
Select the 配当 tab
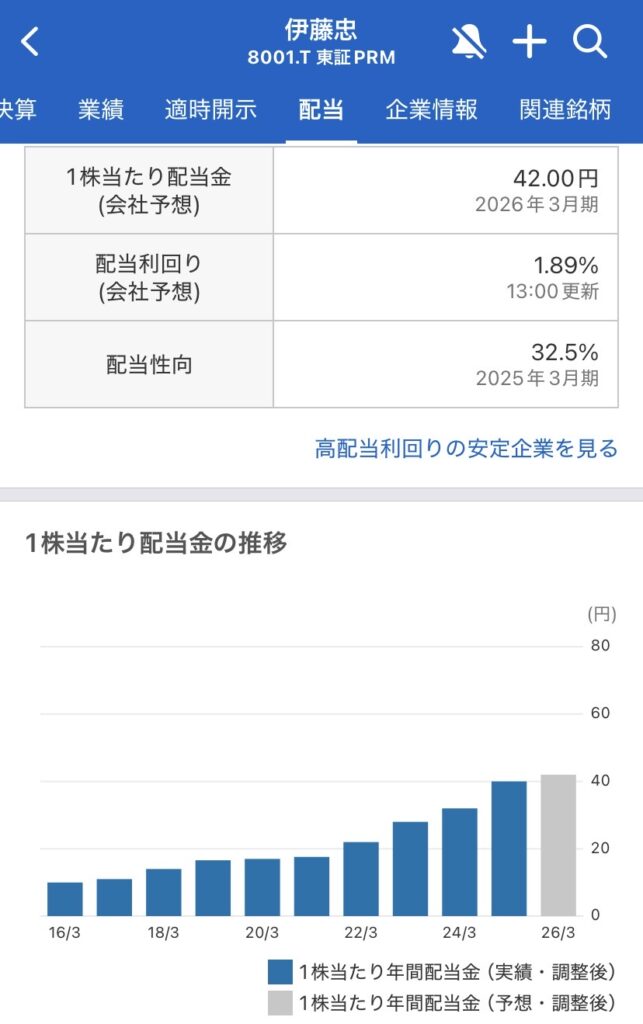[x=321, y=110]
